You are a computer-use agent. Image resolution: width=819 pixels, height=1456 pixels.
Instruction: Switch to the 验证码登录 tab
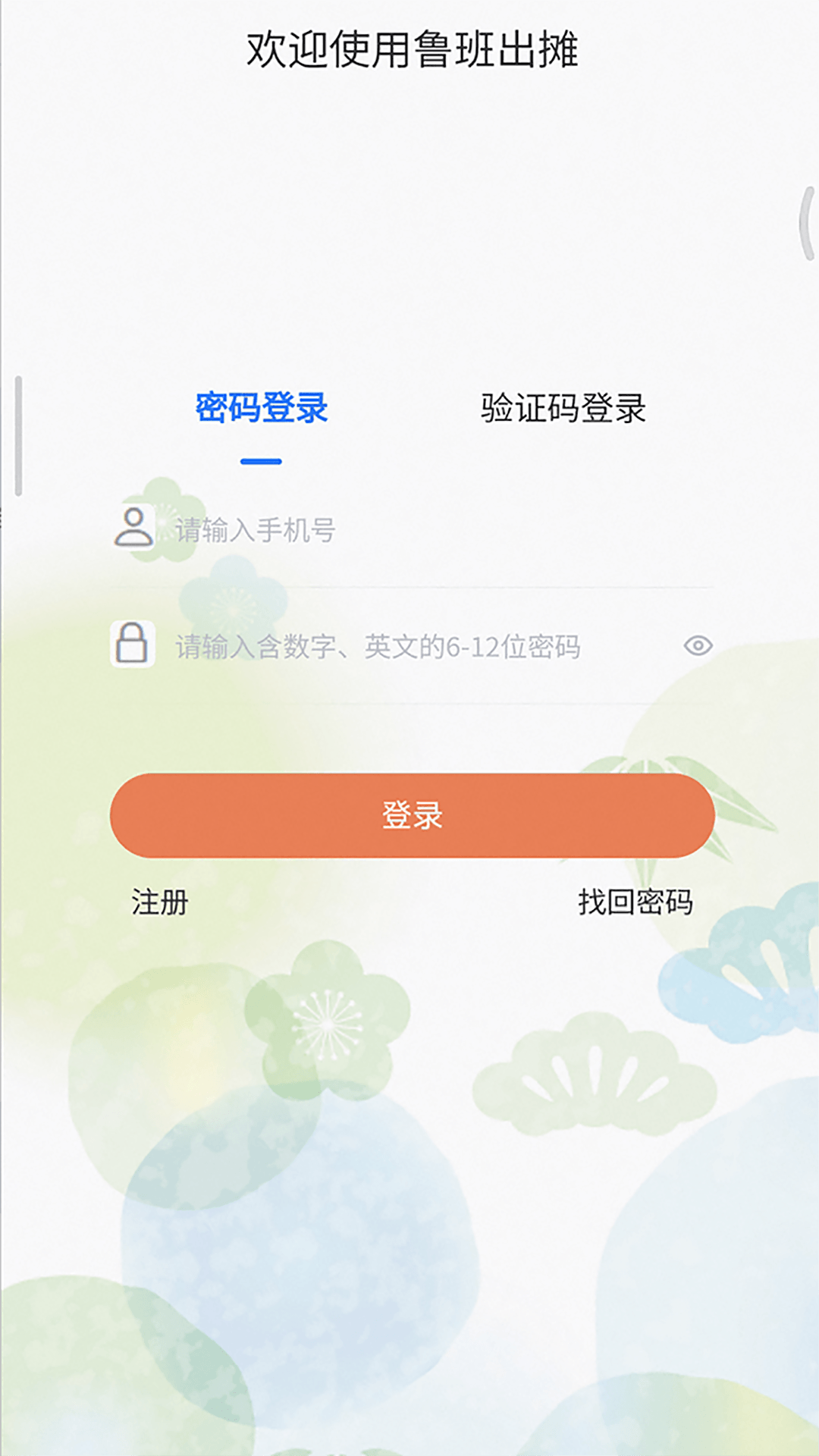pos(564,407)
